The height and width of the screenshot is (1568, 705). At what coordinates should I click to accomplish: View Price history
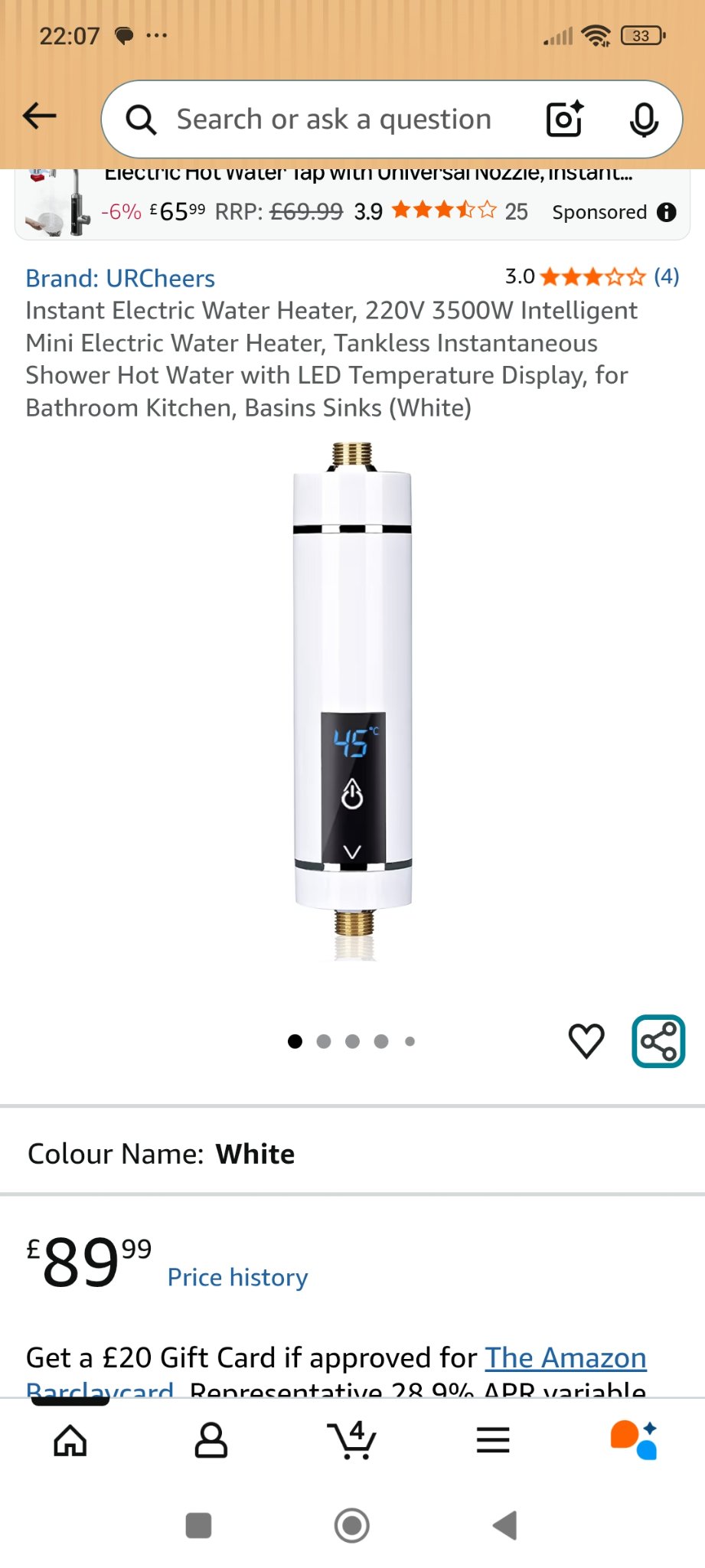pos(237,1277)
